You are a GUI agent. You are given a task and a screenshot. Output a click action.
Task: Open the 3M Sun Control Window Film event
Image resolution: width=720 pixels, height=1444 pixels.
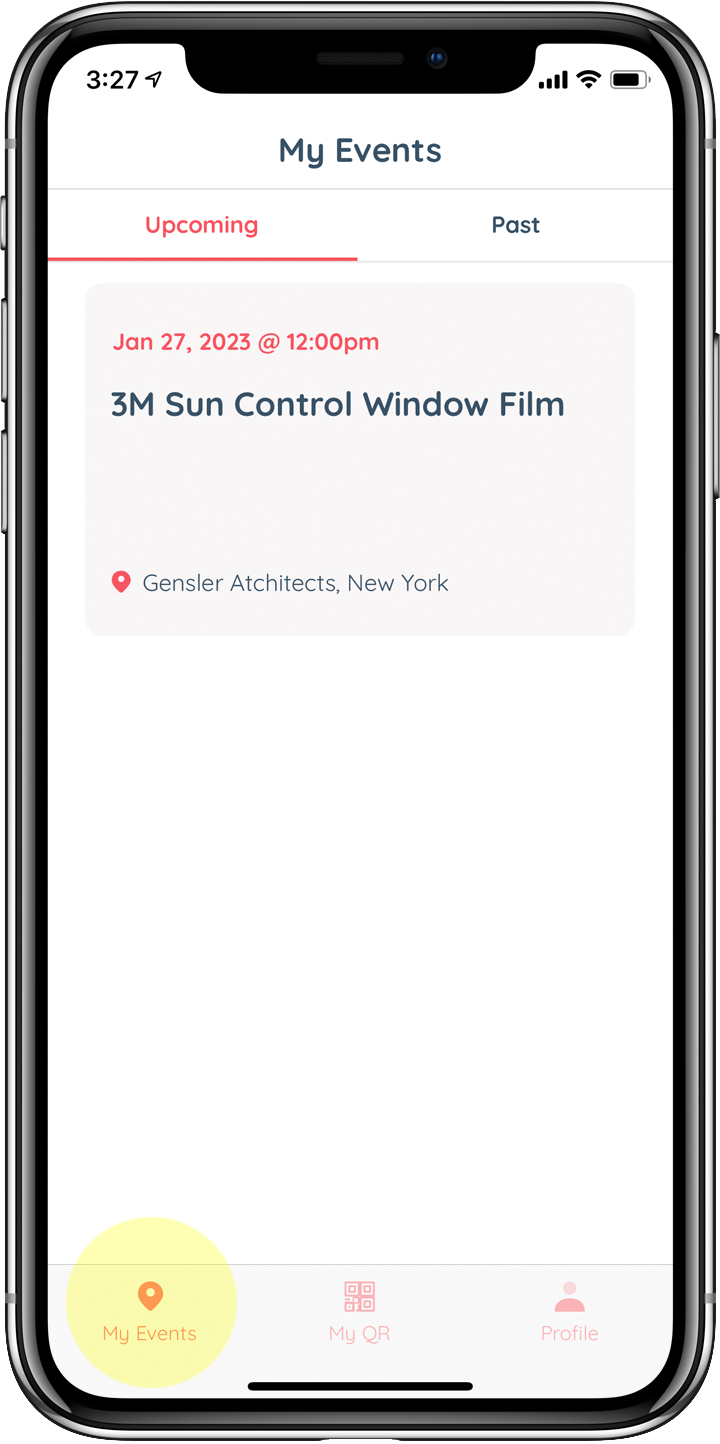(x=360, y=459)
